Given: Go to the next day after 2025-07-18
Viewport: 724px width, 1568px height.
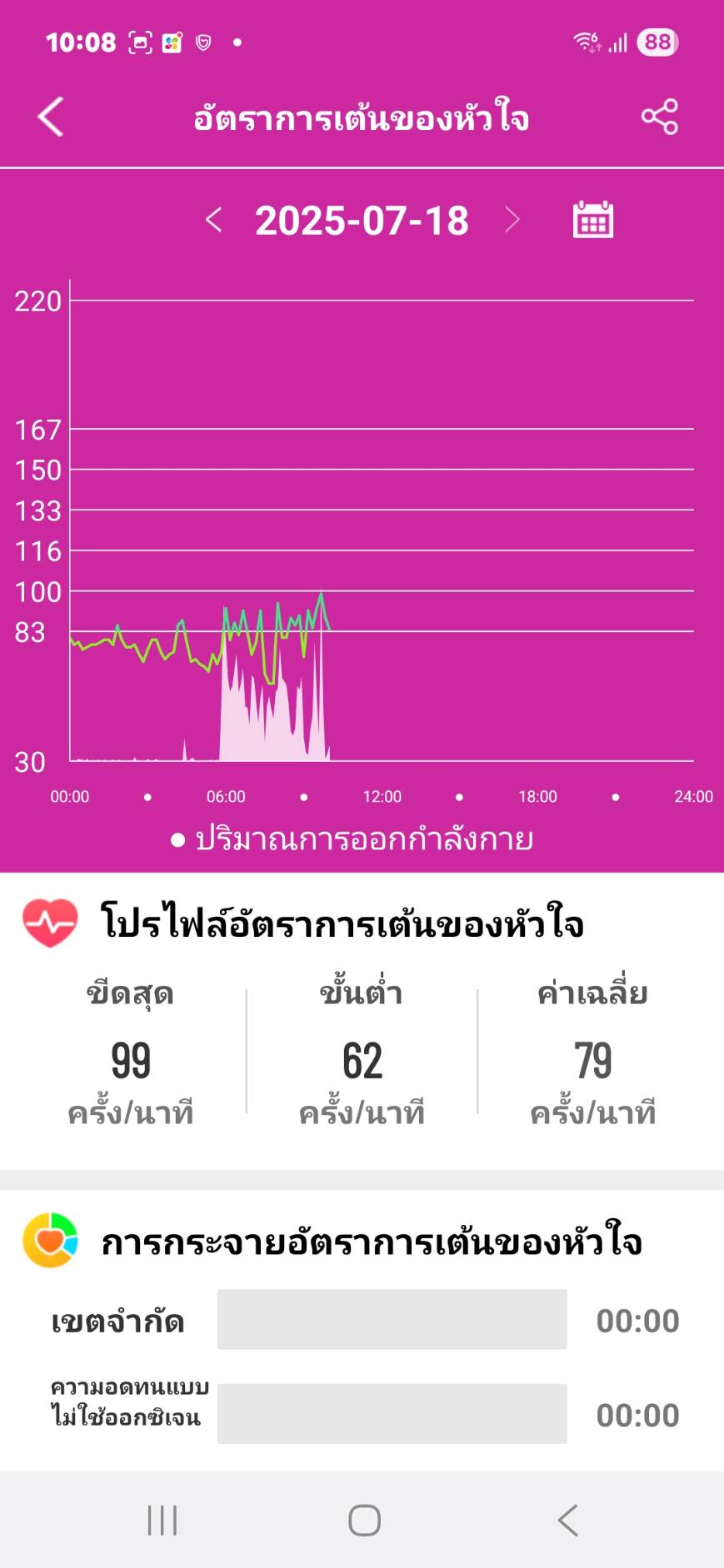Looking at the screenshot, I should pos(512,220).
